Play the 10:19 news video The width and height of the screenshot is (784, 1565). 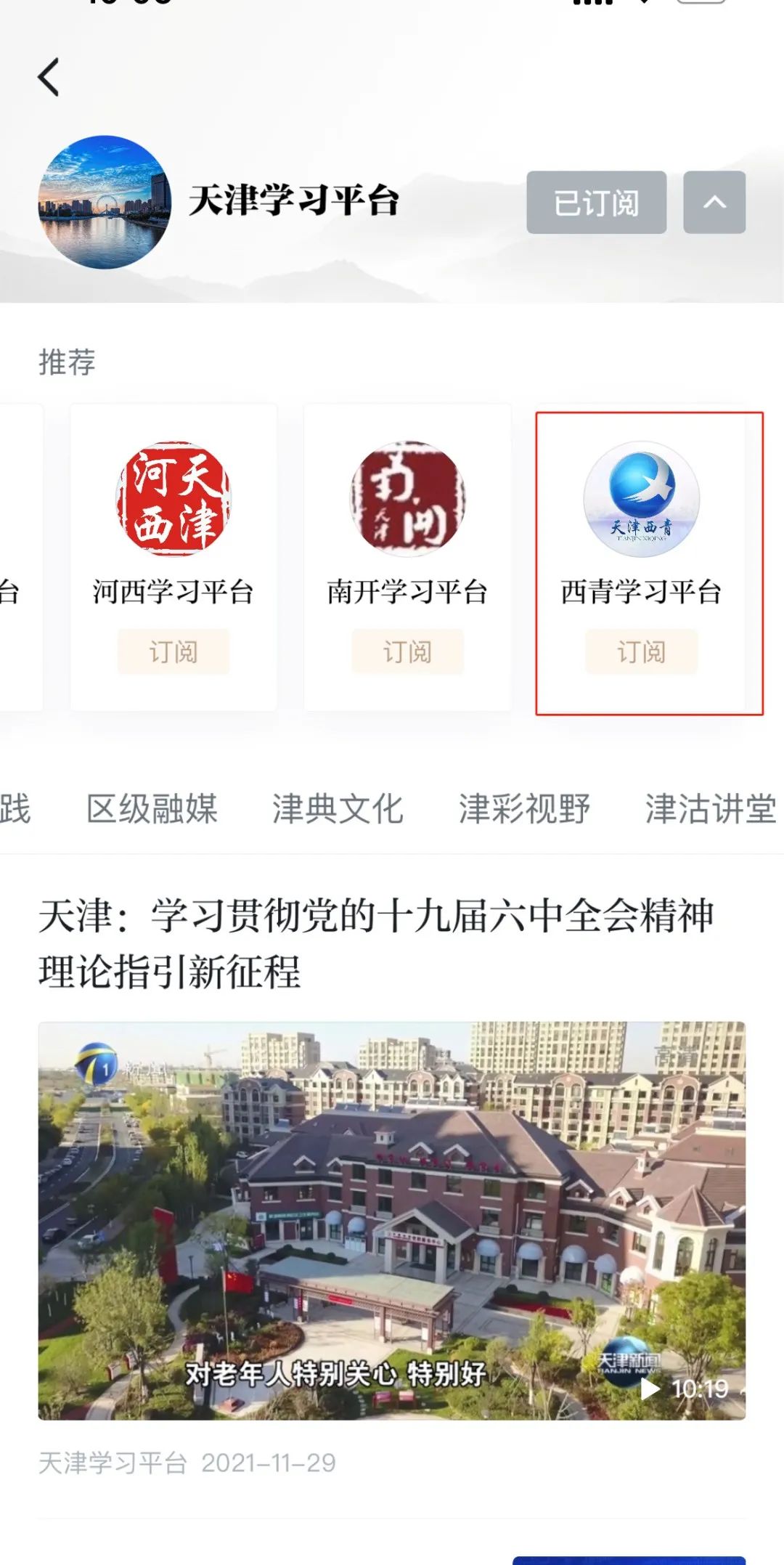click(392, 1220)
